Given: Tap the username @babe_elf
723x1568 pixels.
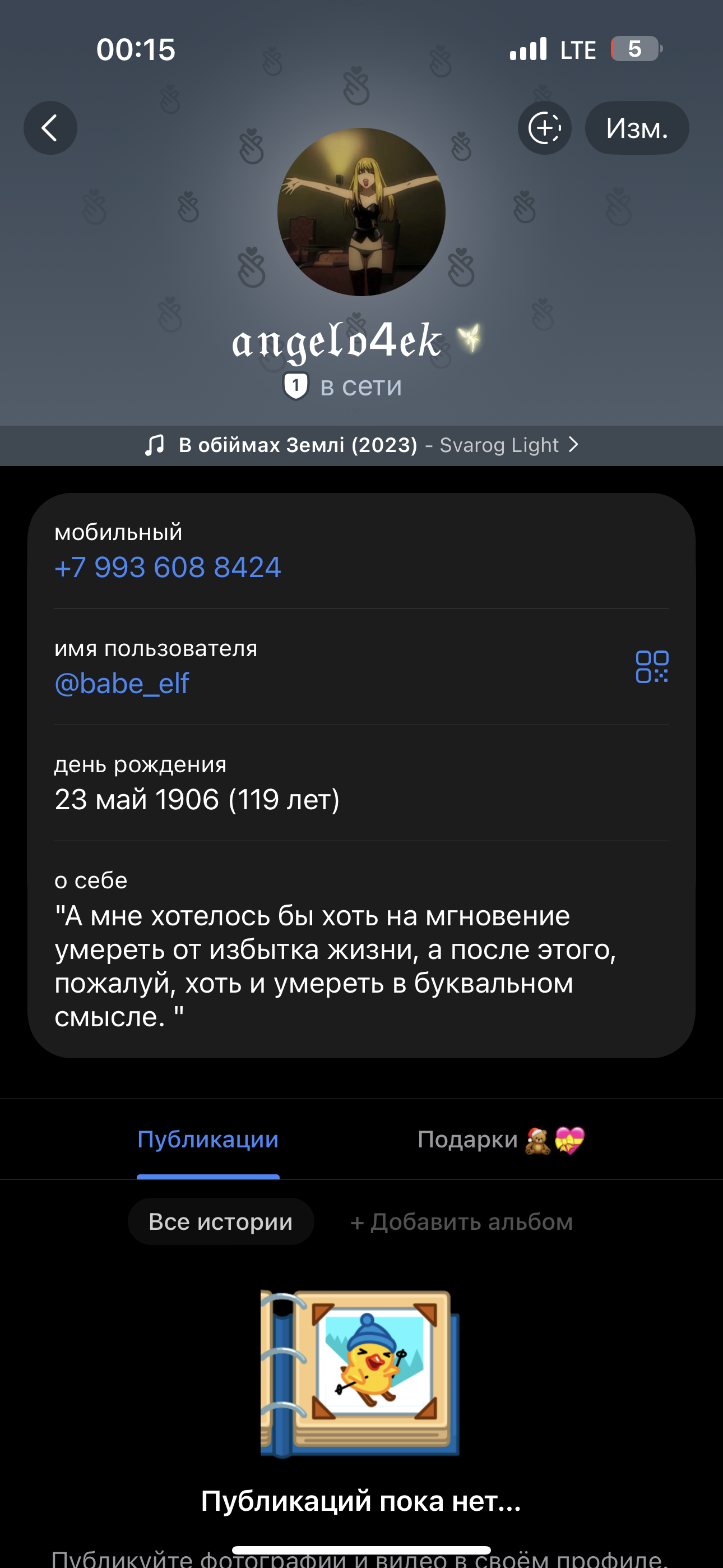Looking at the screenshot, I should coord(122,684).
